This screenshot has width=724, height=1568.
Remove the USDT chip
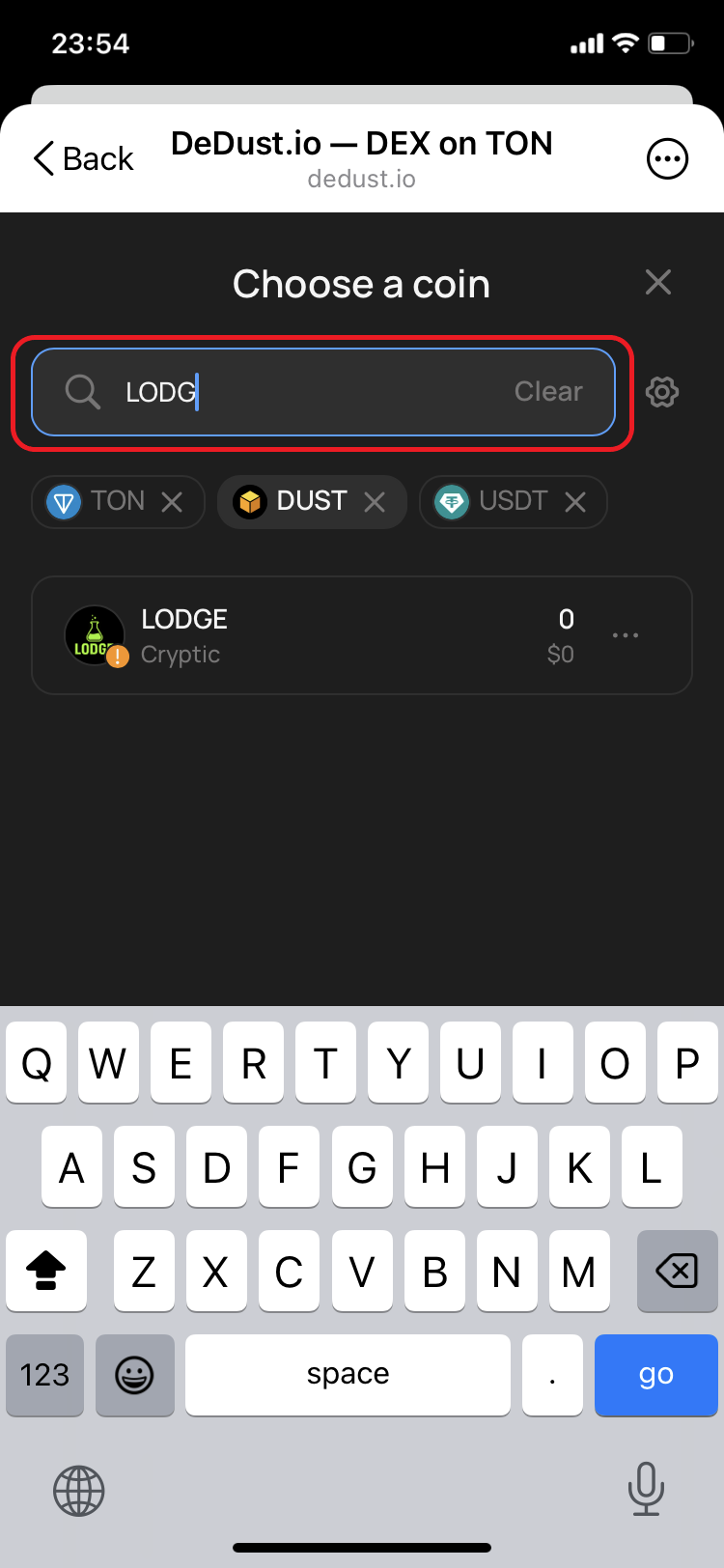pyautogui.click(x=575, y=502)
